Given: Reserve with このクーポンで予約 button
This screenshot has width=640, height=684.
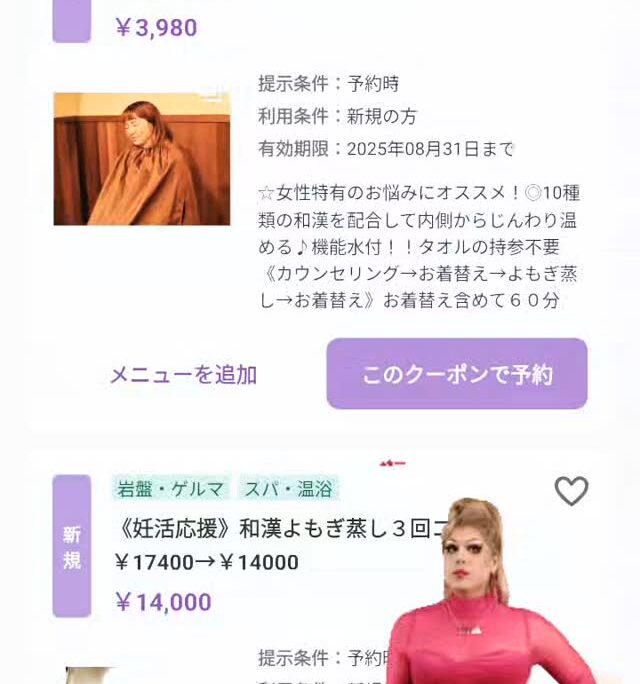Looking at the screenshot, I should pyautogui.click(x=457, y=374).
